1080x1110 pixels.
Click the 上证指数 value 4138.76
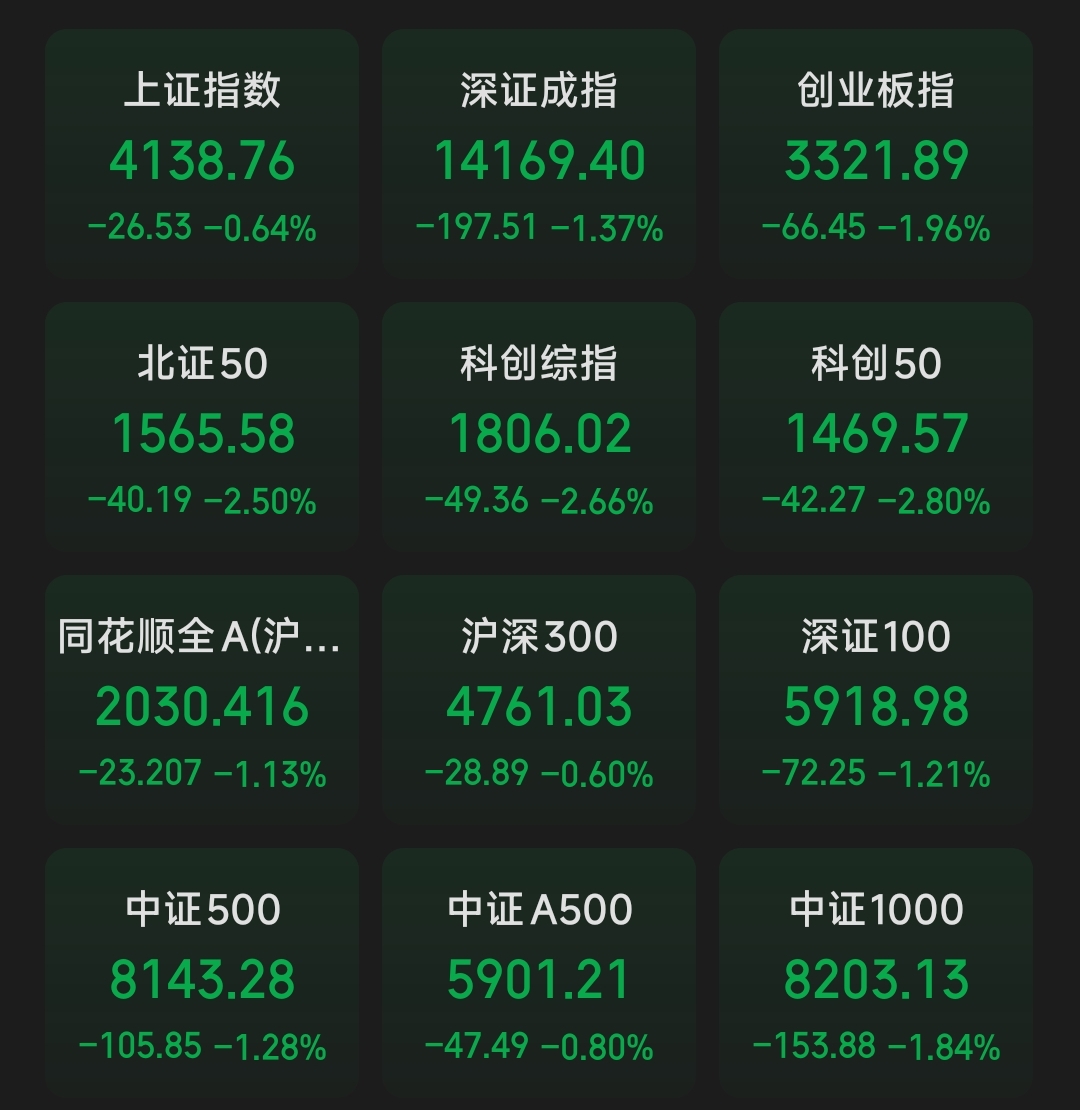point(201,158)
